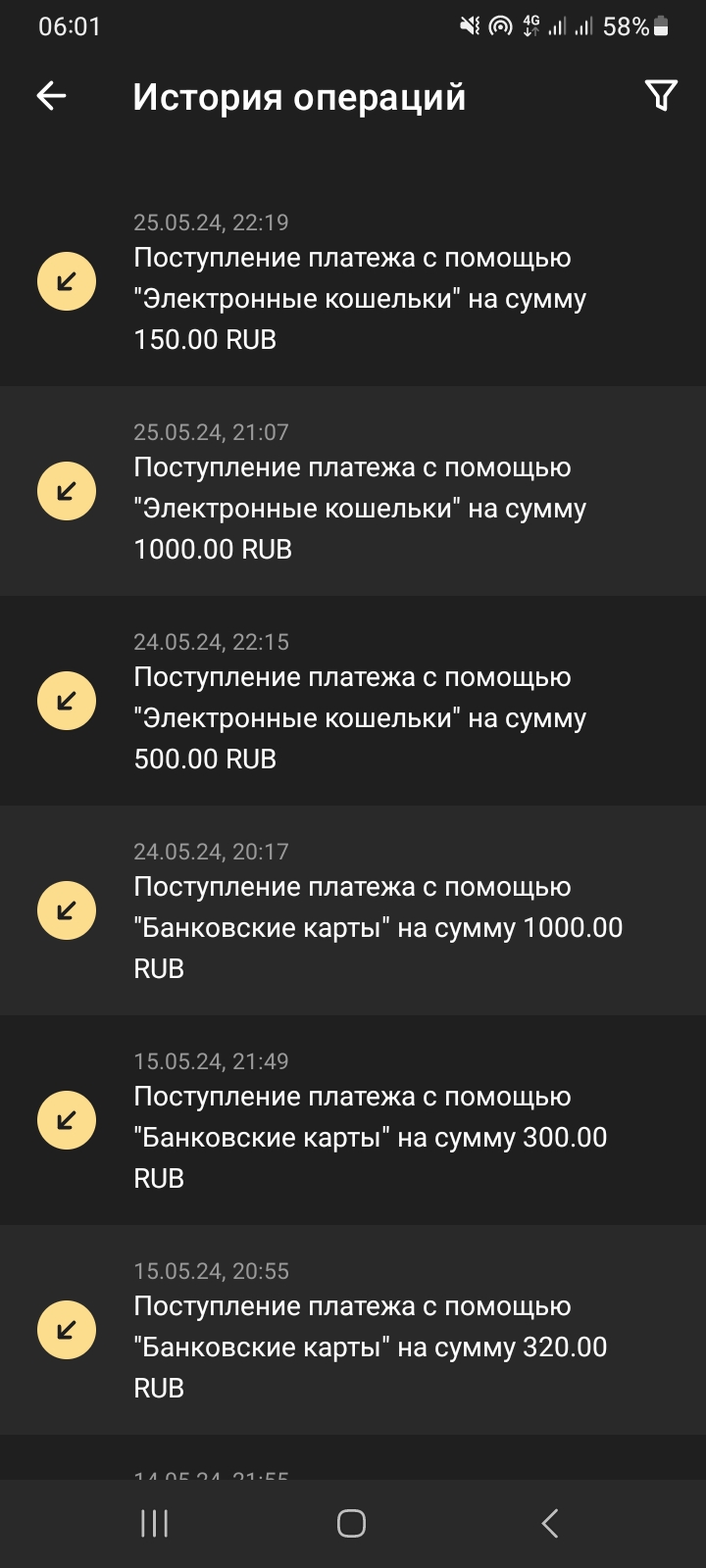Open the operations filter
706x1568 pixels.
[661, 95]
